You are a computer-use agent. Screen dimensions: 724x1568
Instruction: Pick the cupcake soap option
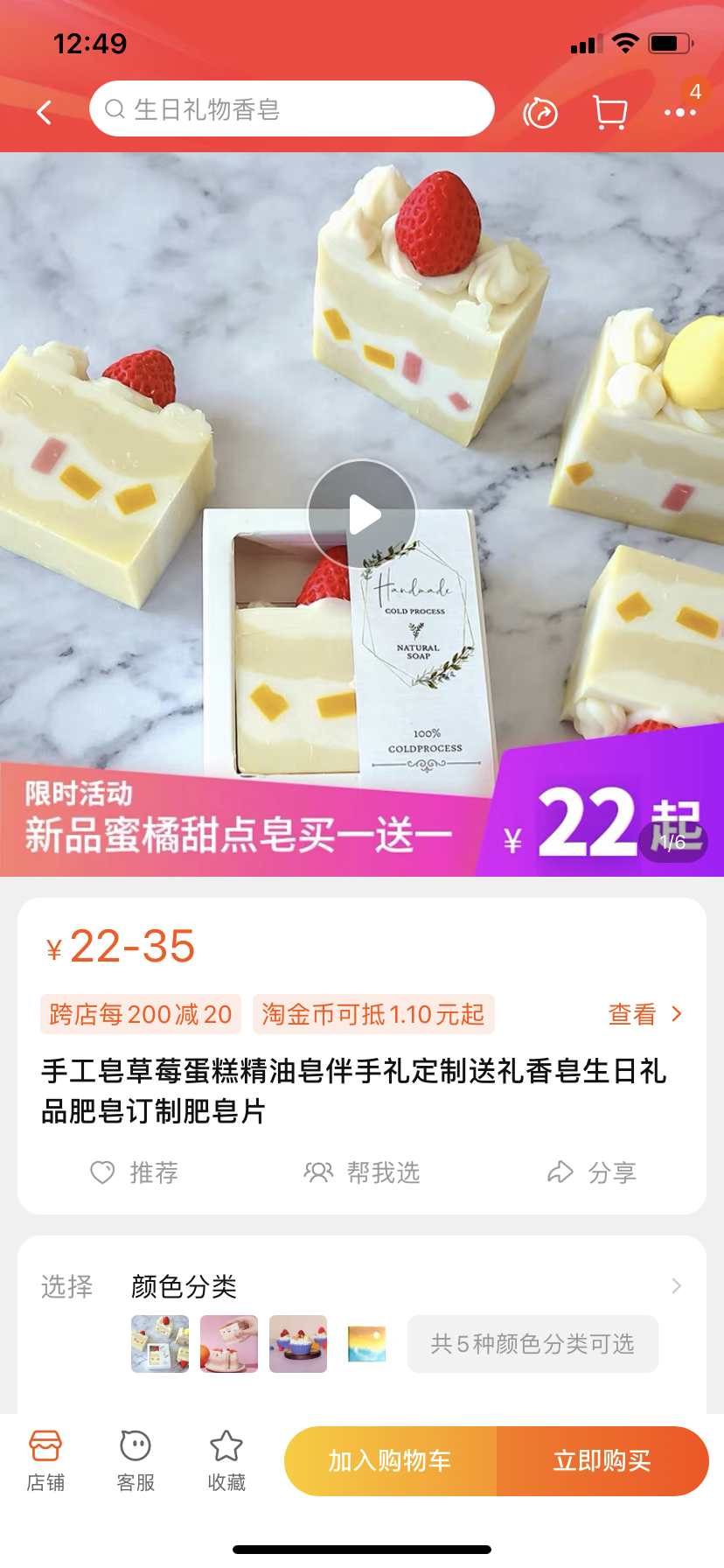click(x=298, y=1344)
